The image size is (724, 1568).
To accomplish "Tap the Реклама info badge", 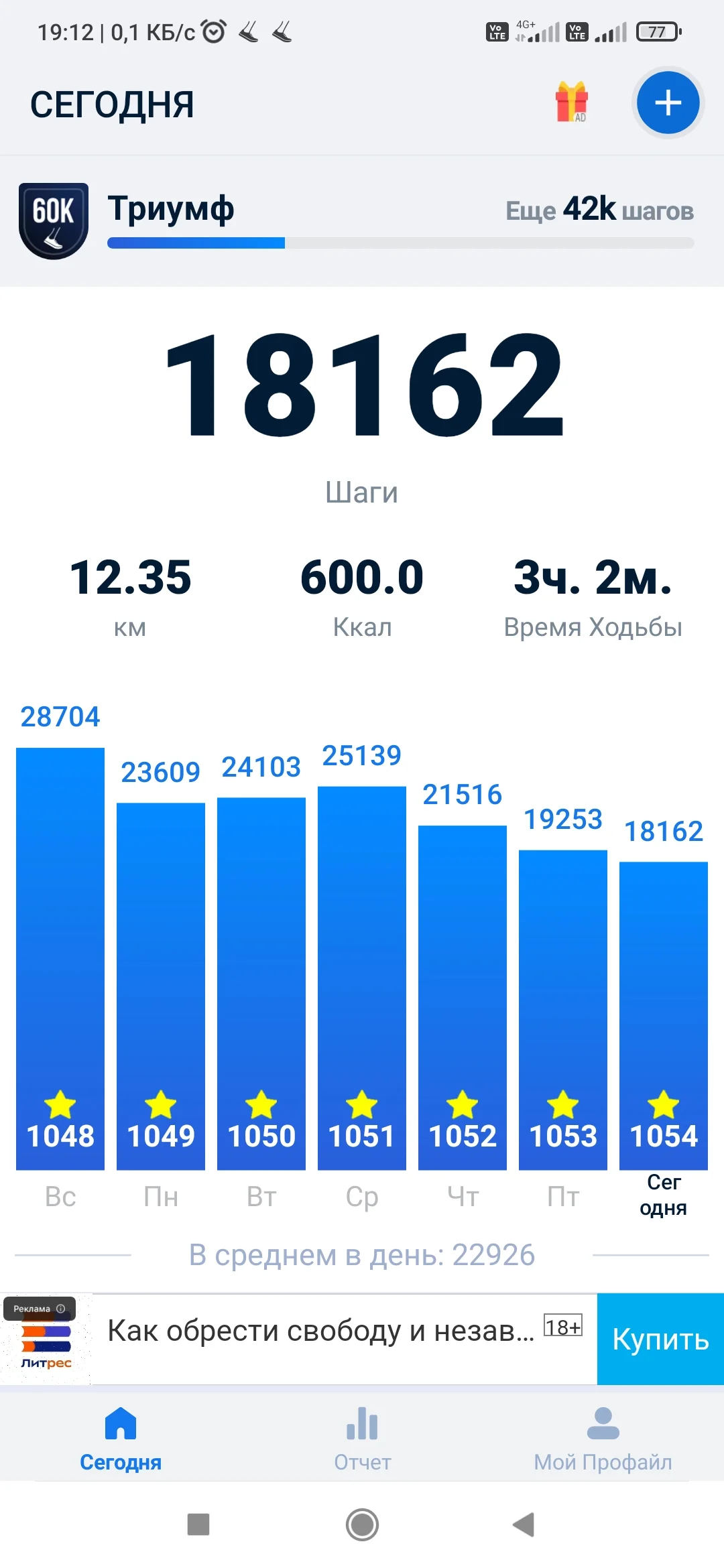I will (40, 1309).
